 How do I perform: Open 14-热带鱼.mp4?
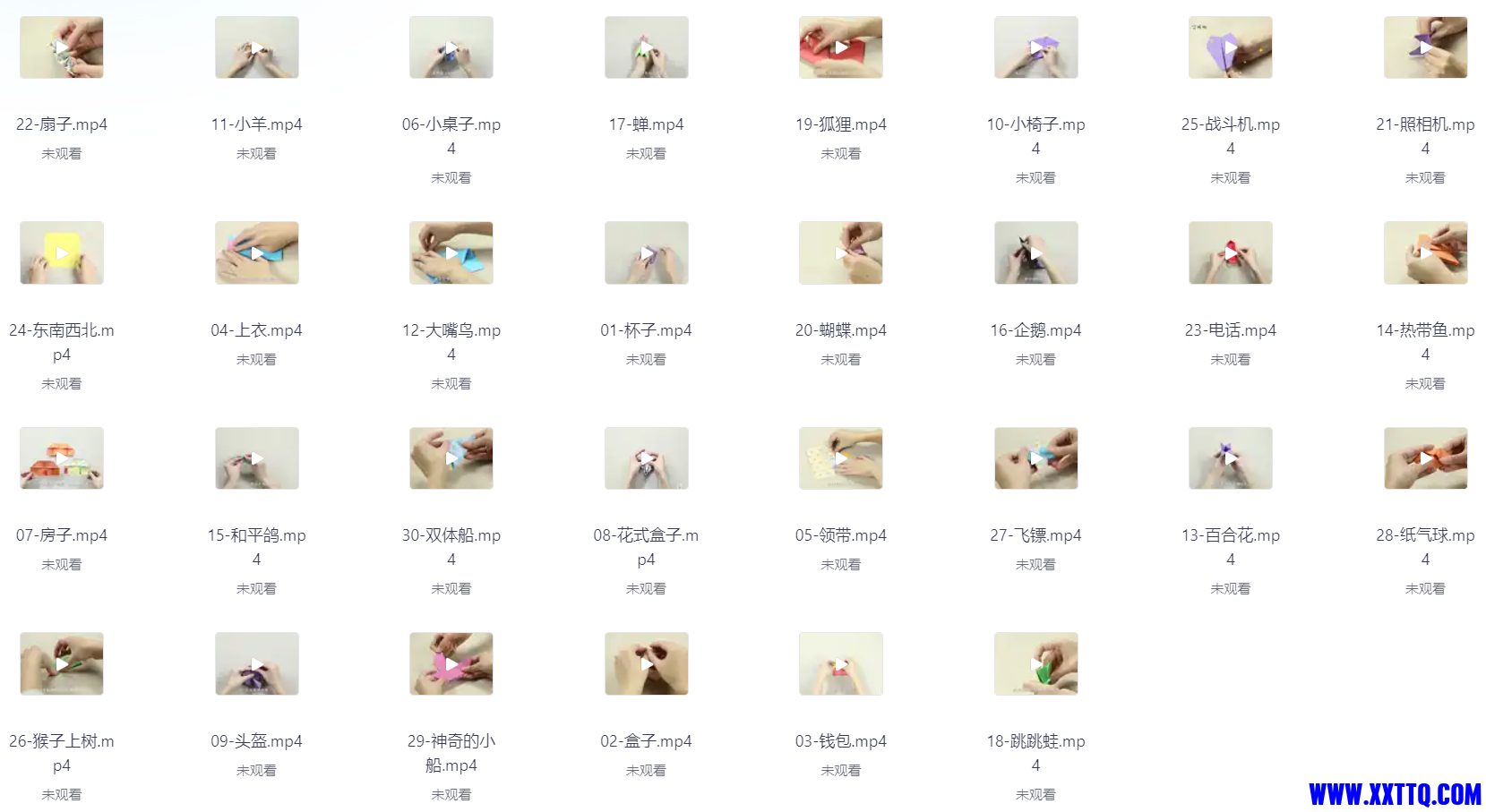click(x=1425, y=253)
